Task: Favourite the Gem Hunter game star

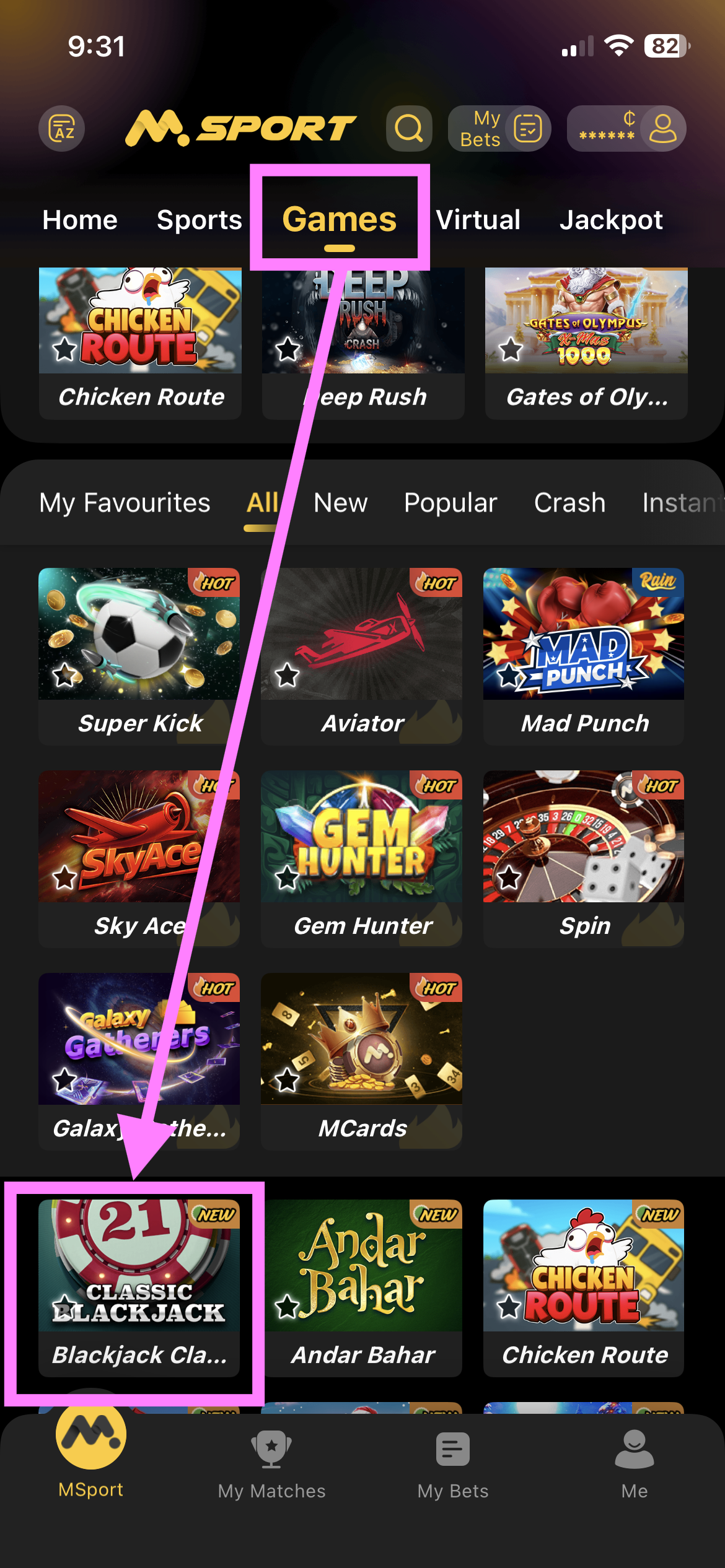Action: [x=287, y=878]
